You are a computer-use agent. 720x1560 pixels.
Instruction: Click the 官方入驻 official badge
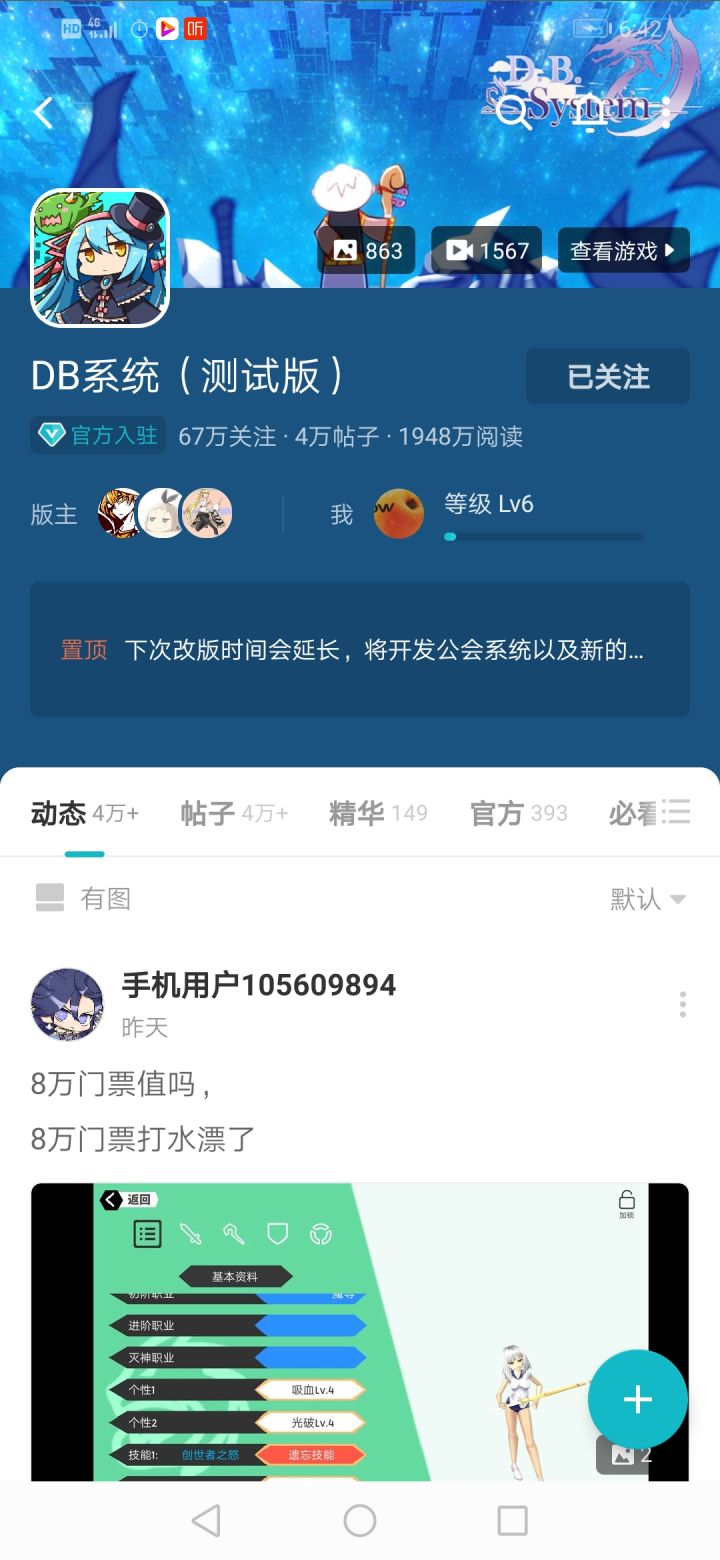pos(96,436)
